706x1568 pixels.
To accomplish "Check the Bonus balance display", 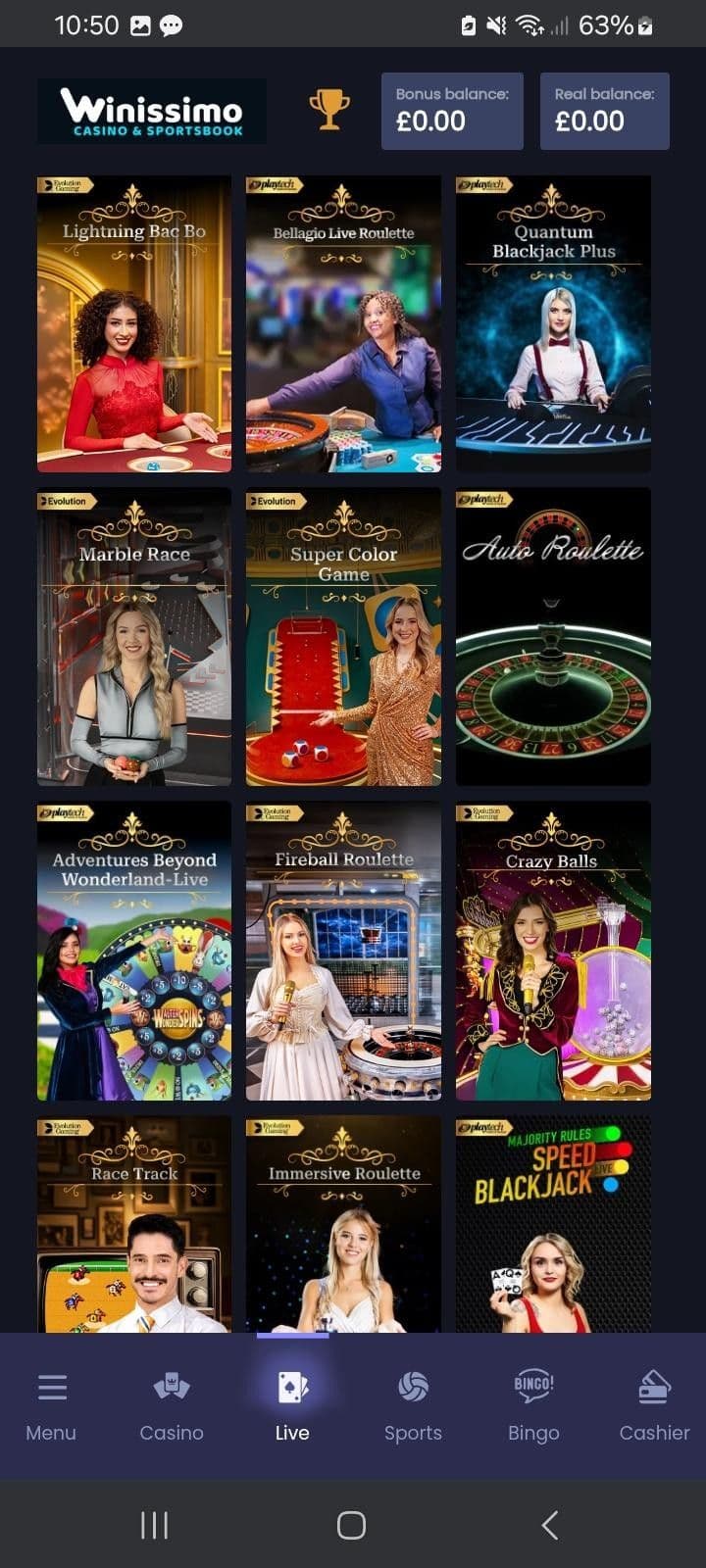I will pyautogui.click(x=452, y=110).
